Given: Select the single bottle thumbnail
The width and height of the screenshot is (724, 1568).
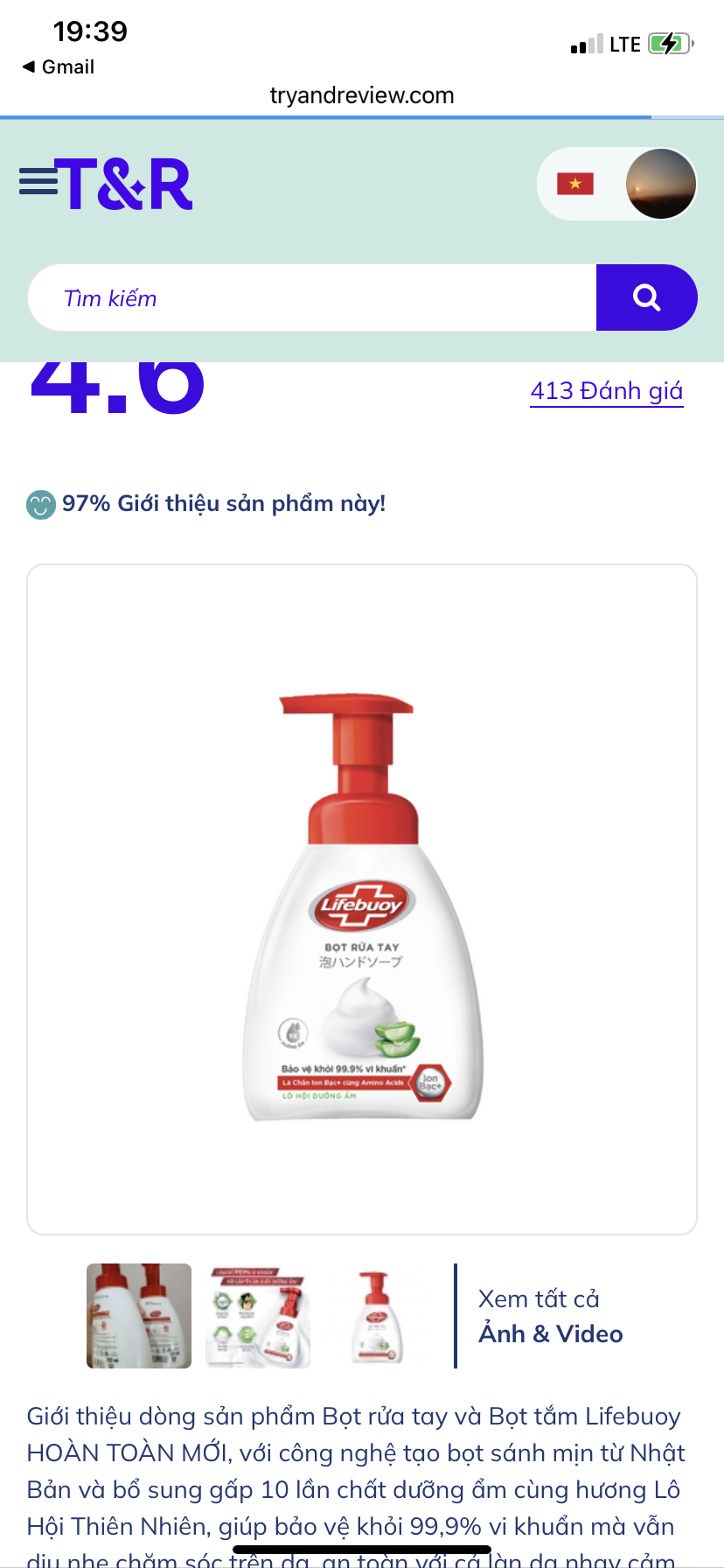Looking at the screenshot, I should click(377, 1316).
